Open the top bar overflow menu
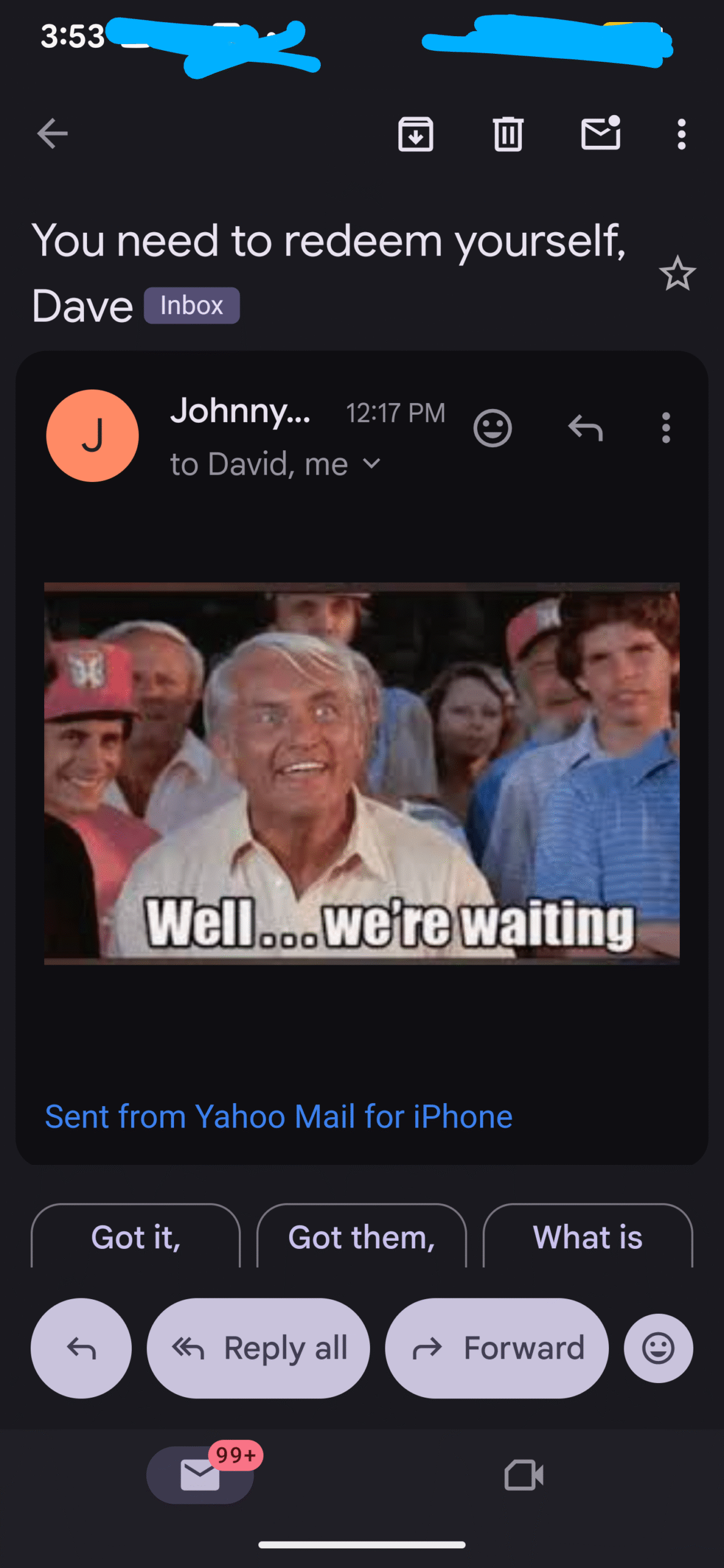 681,134
